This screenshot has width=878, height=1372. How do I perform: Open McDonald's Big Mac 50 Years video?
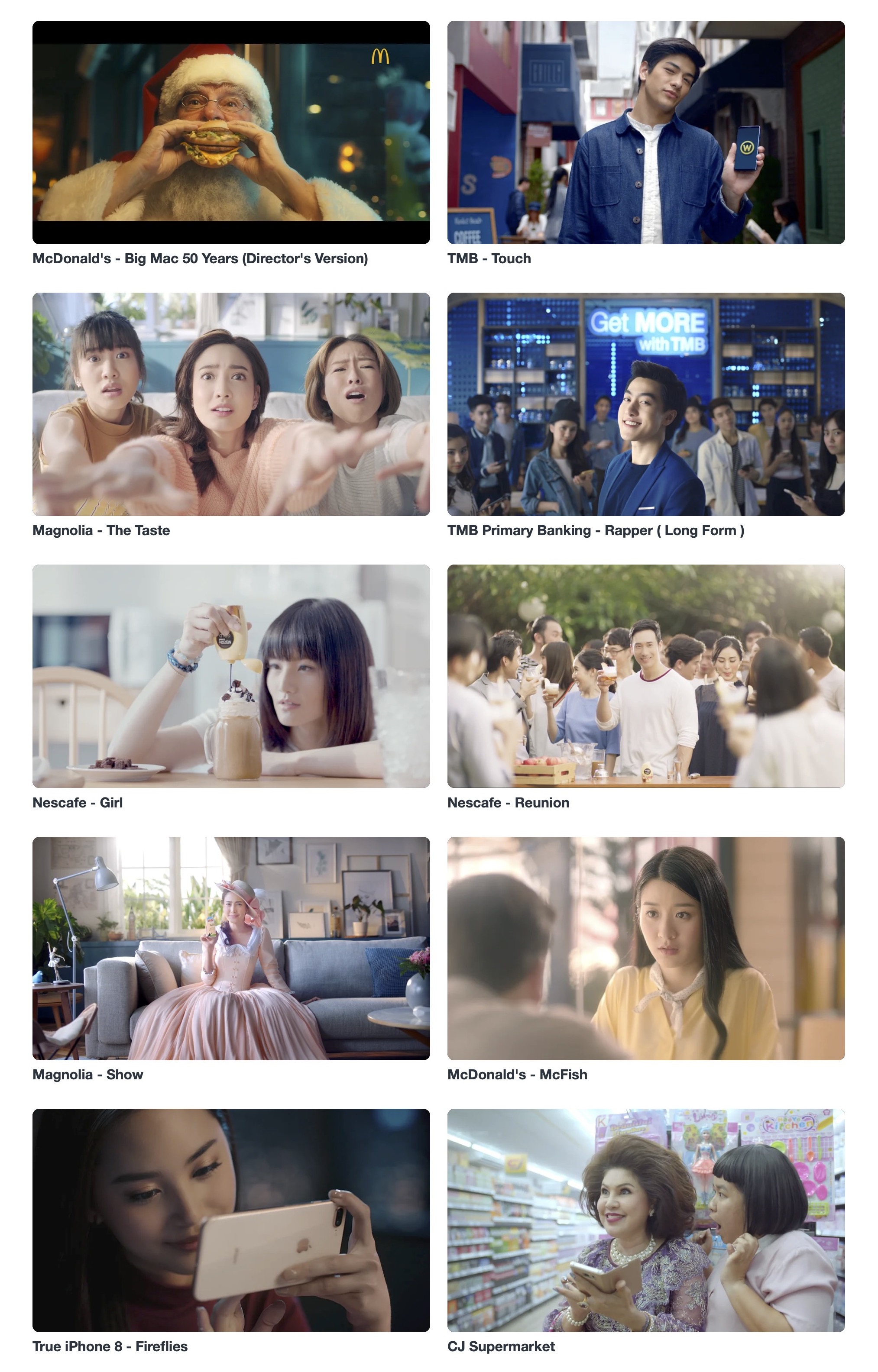[231, 132]
